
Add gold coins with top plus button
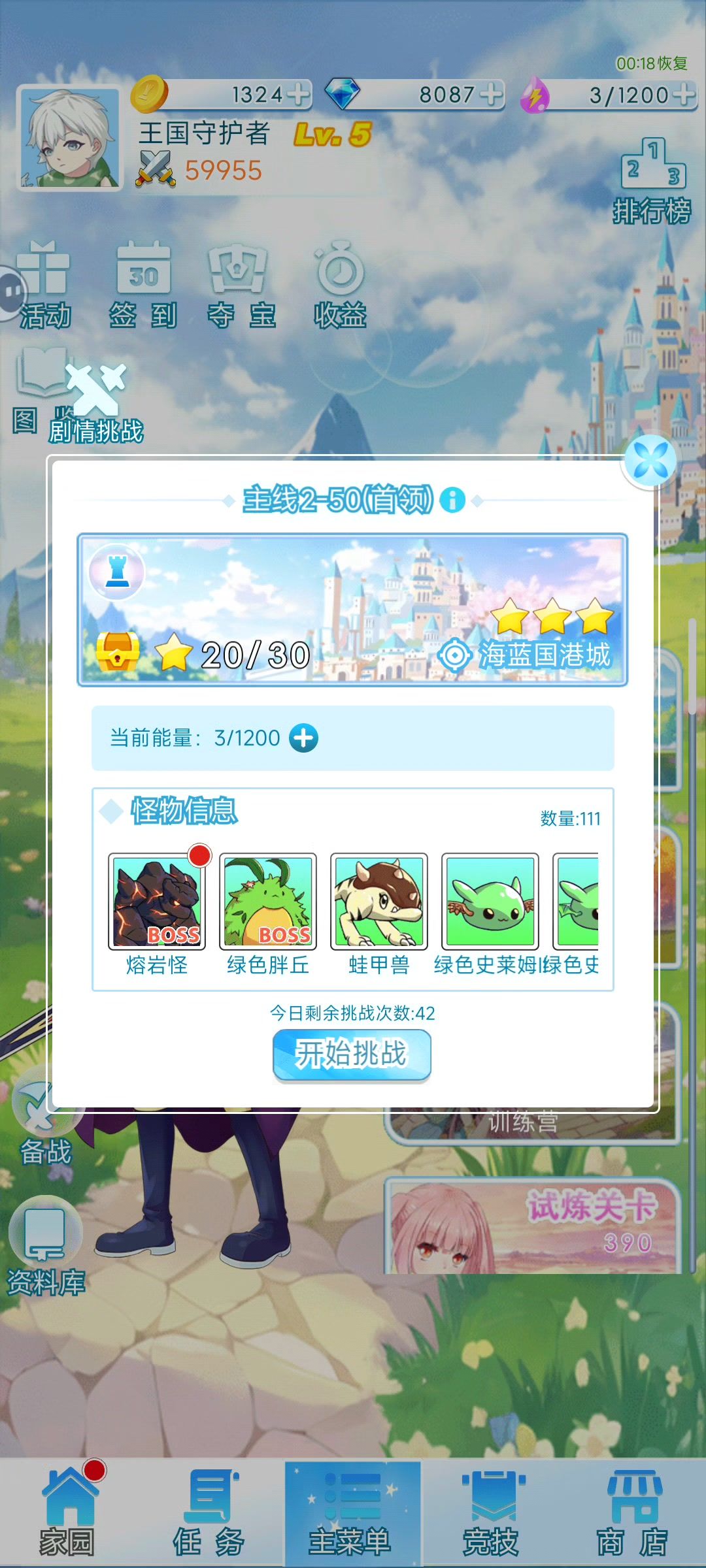point(299,95)
